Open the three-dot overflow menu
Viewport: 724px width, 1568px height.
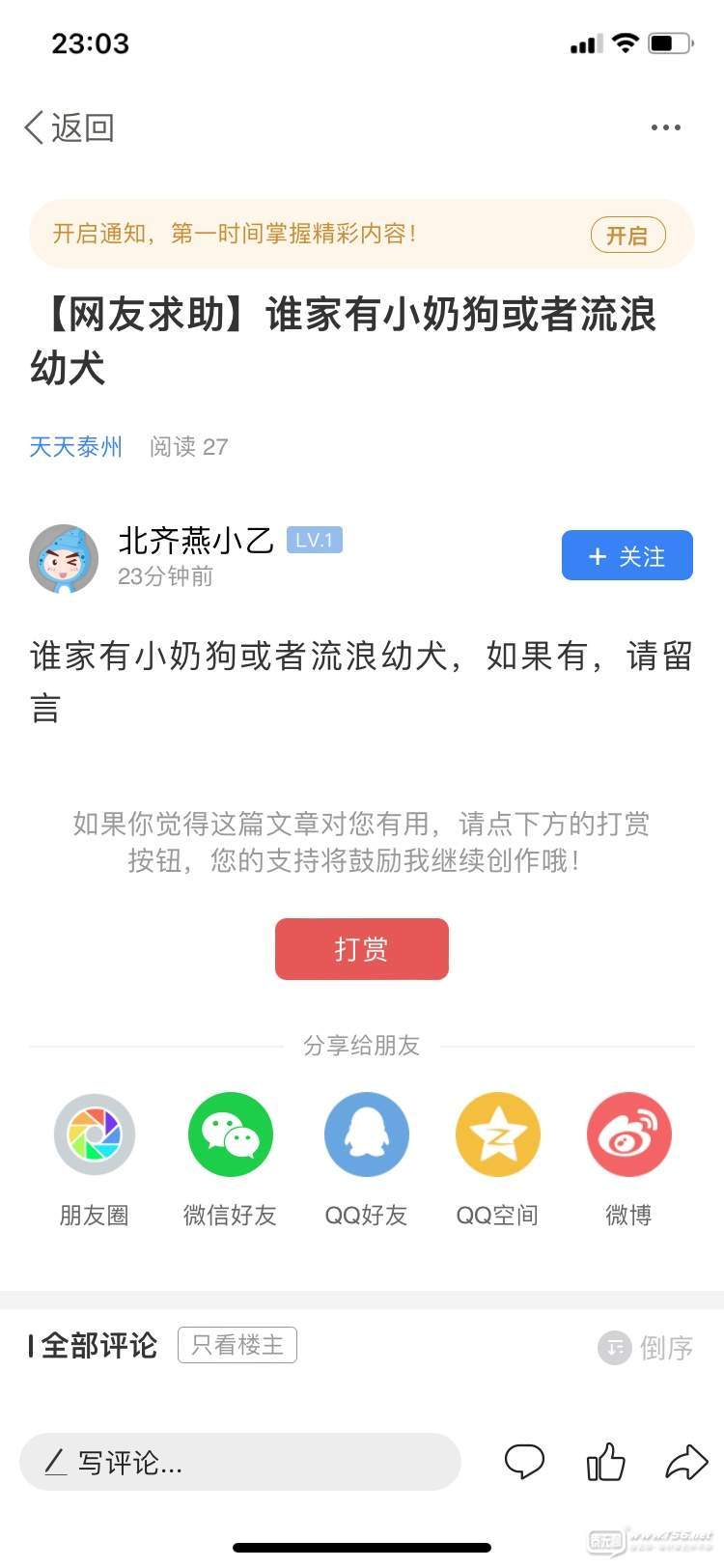coord(665,127)
